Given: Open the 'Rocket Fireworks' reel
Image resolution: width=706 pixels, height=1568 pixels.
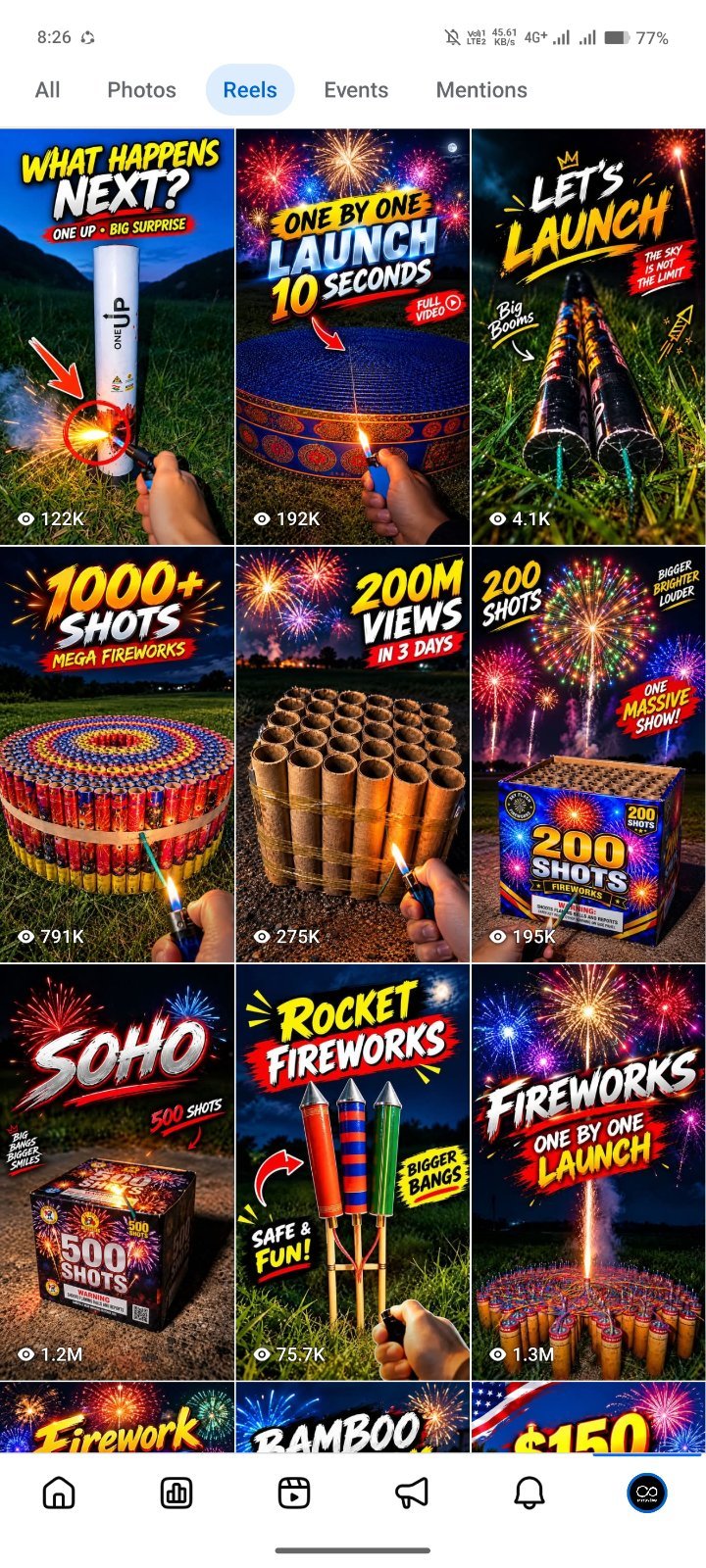Looking at the screenshot, I should (353, 1172).
